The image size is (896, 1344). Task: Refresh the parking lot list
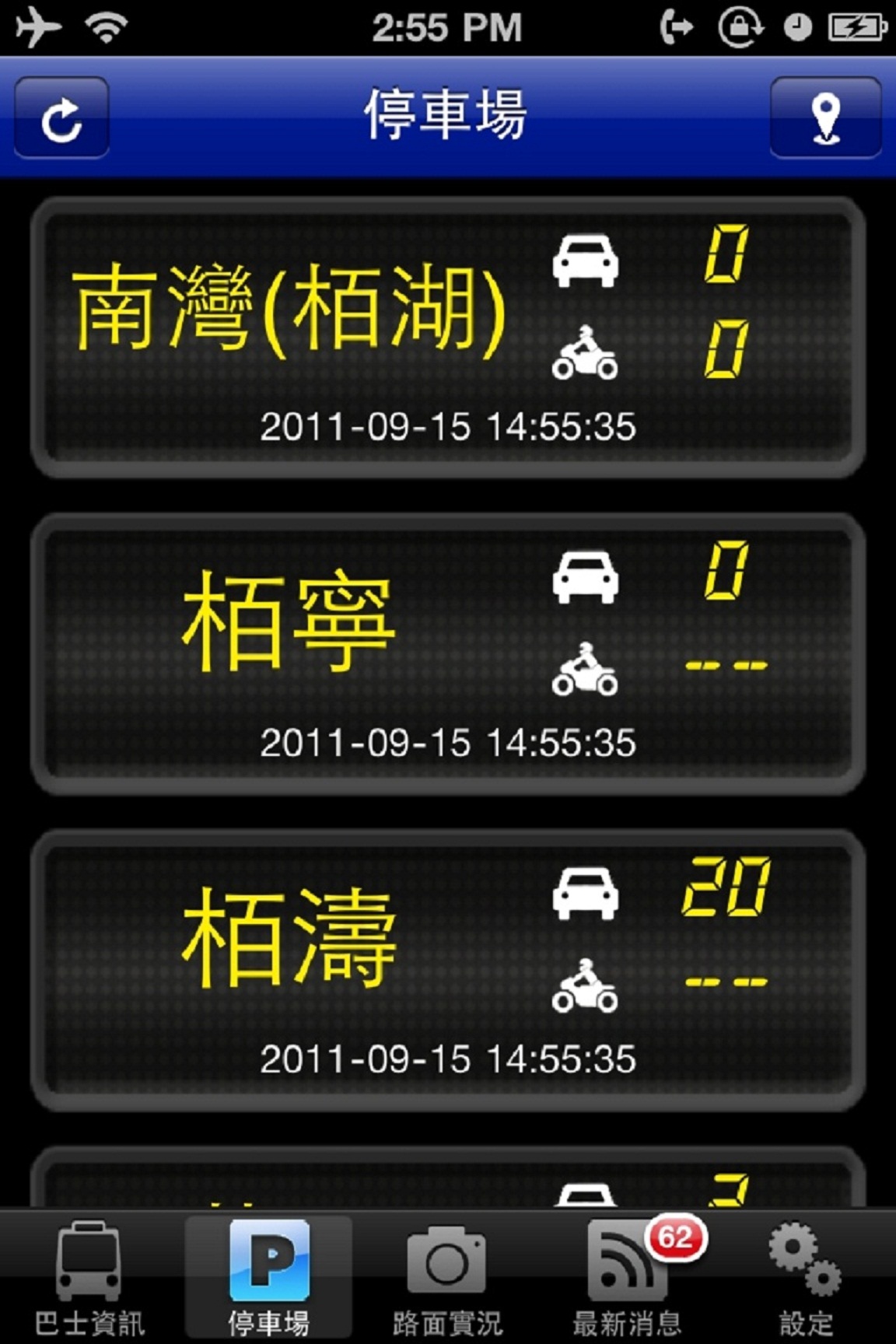tap(61, 118)
